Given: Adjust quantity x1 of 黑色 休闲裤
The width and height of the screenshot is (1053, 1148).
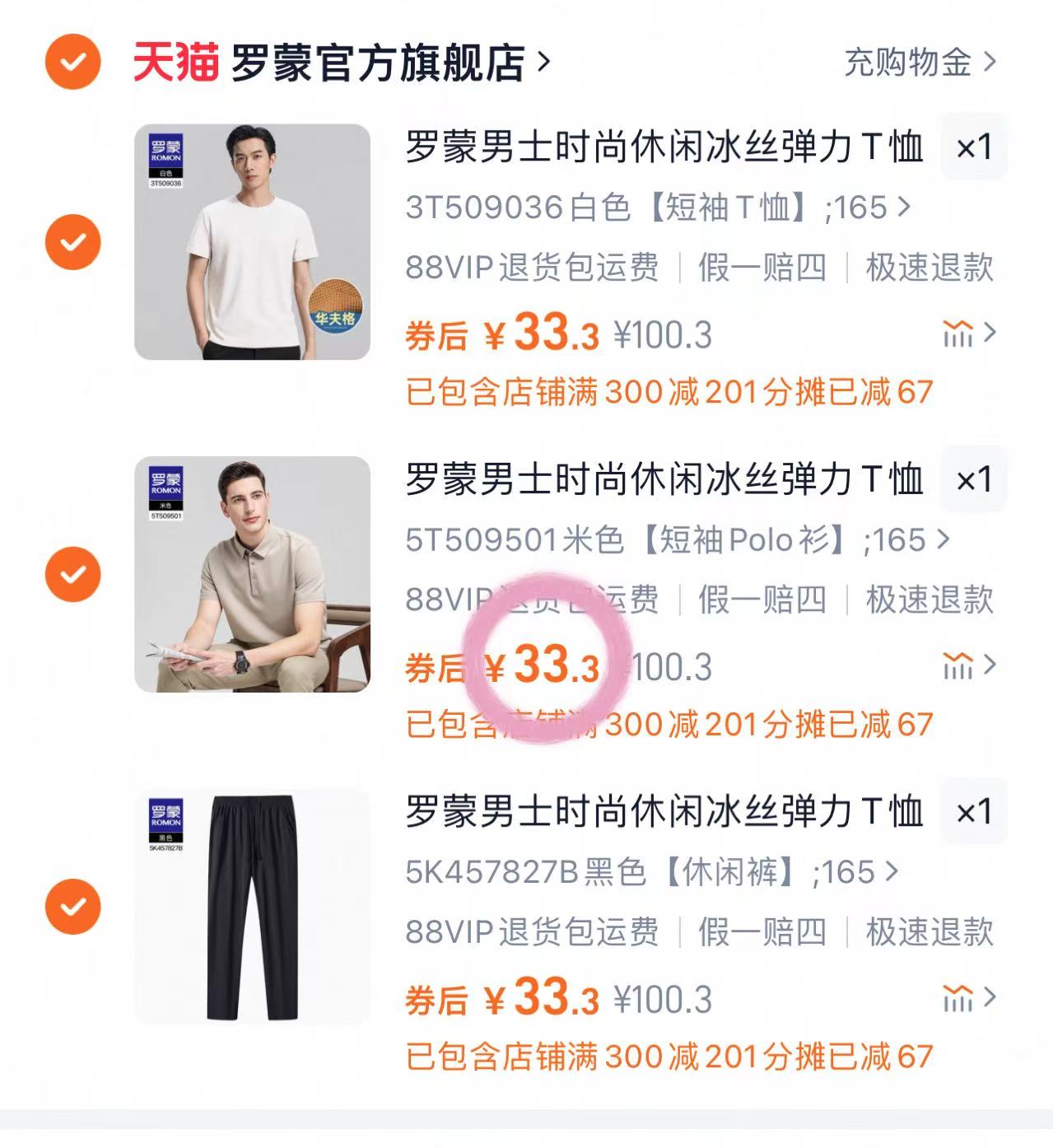Looking at the screenshot, I should (x=973, y=813).
